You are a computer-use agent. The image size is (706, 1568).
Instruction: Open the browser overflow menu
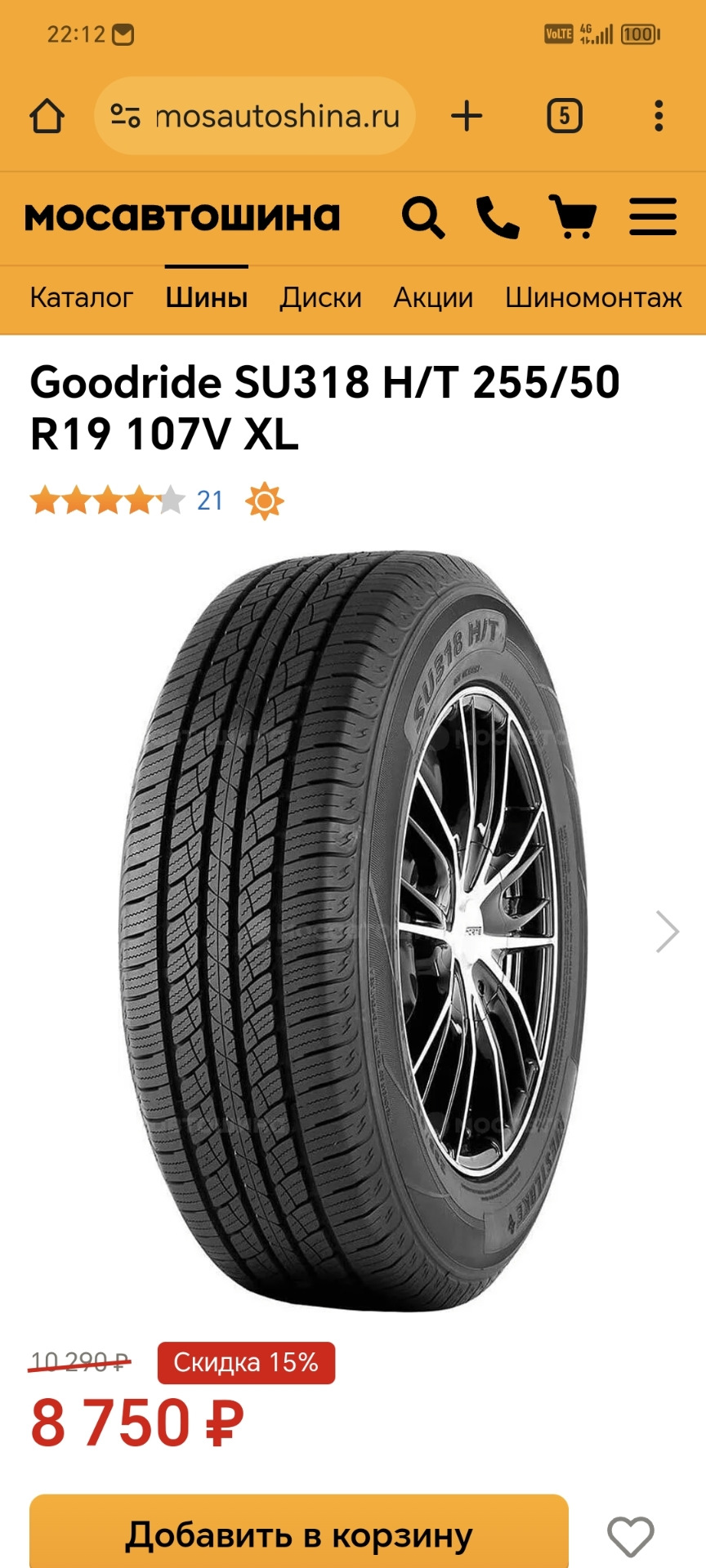659,116
